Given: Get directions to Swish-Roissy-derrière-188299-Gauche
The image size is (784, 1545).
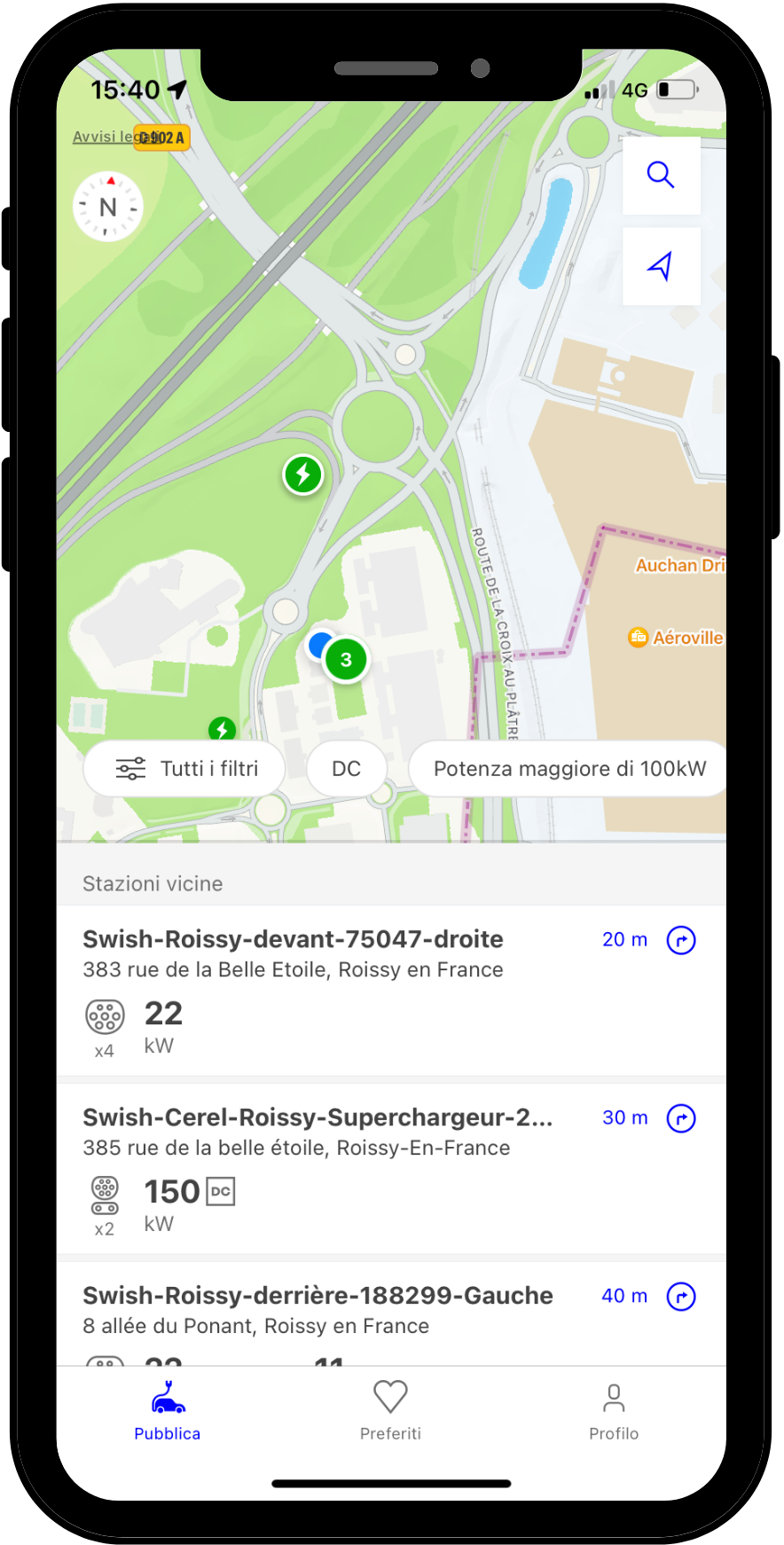Looking at the screenshot, I should pyautogui.click(x=680, y=1297).
